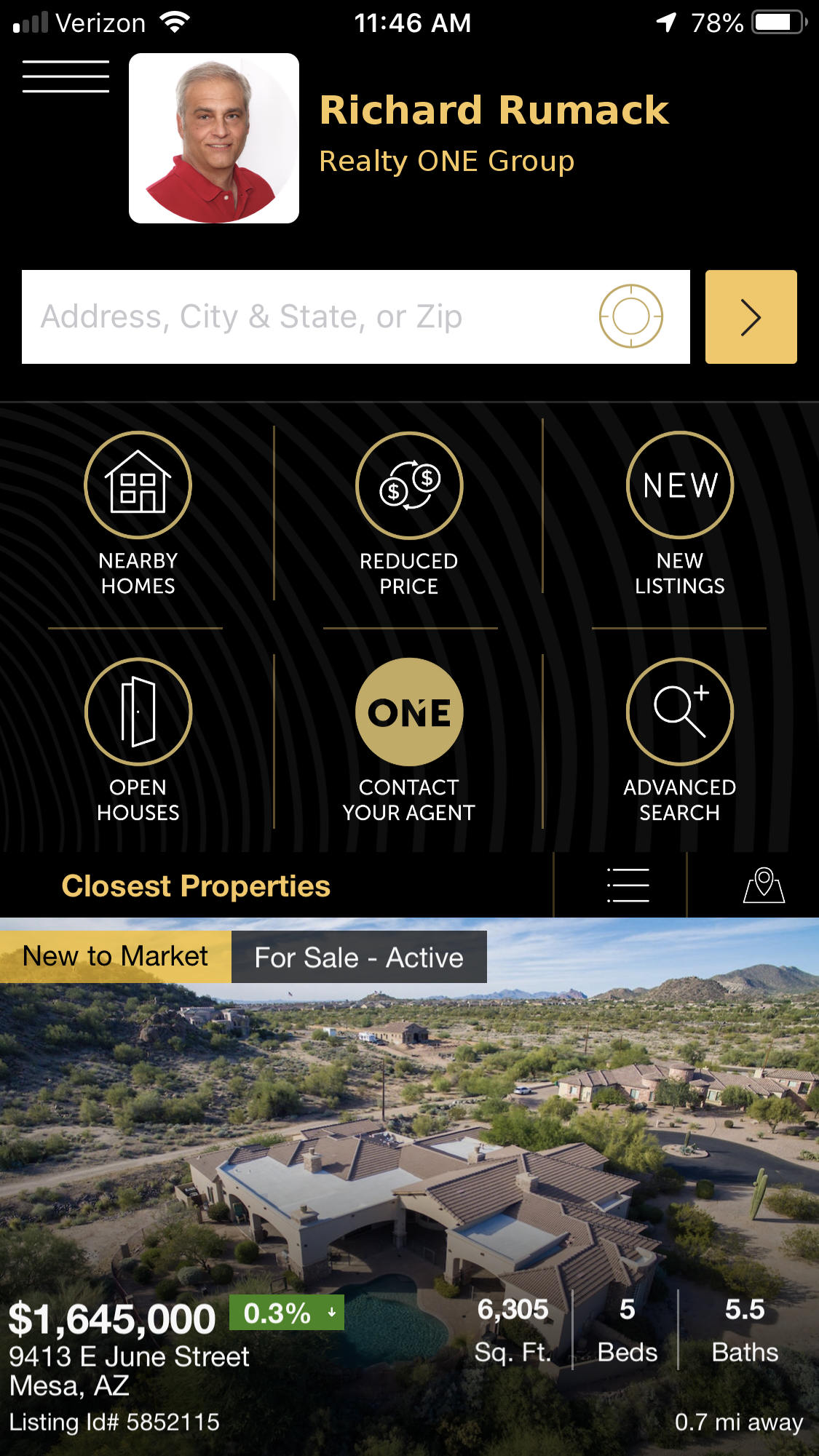Open Nearby Homes

138,514
